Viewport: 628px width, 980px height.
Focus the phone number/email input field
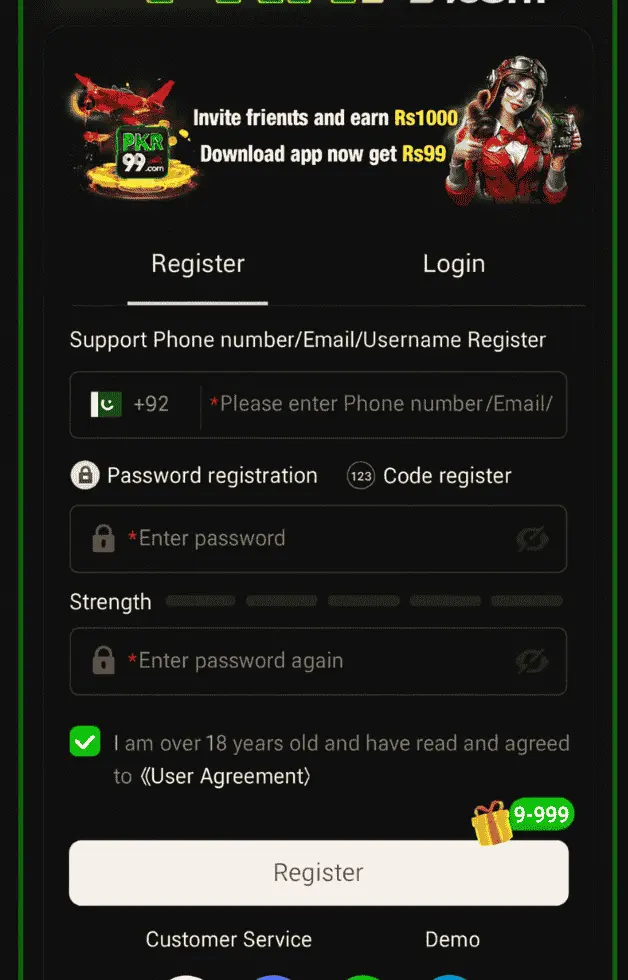tap(385, 404)
